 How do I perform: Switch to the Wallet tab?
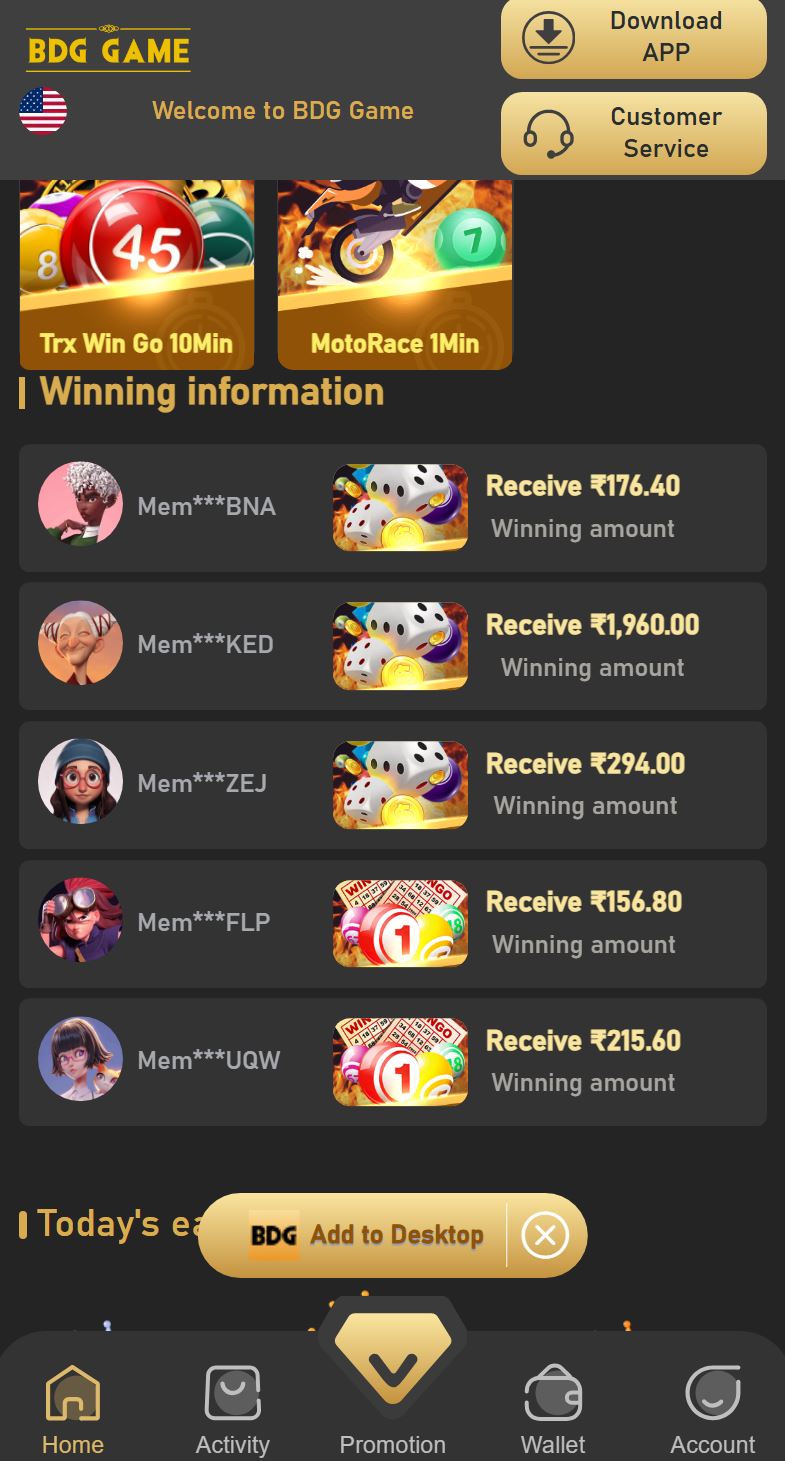click(553, 1411)
